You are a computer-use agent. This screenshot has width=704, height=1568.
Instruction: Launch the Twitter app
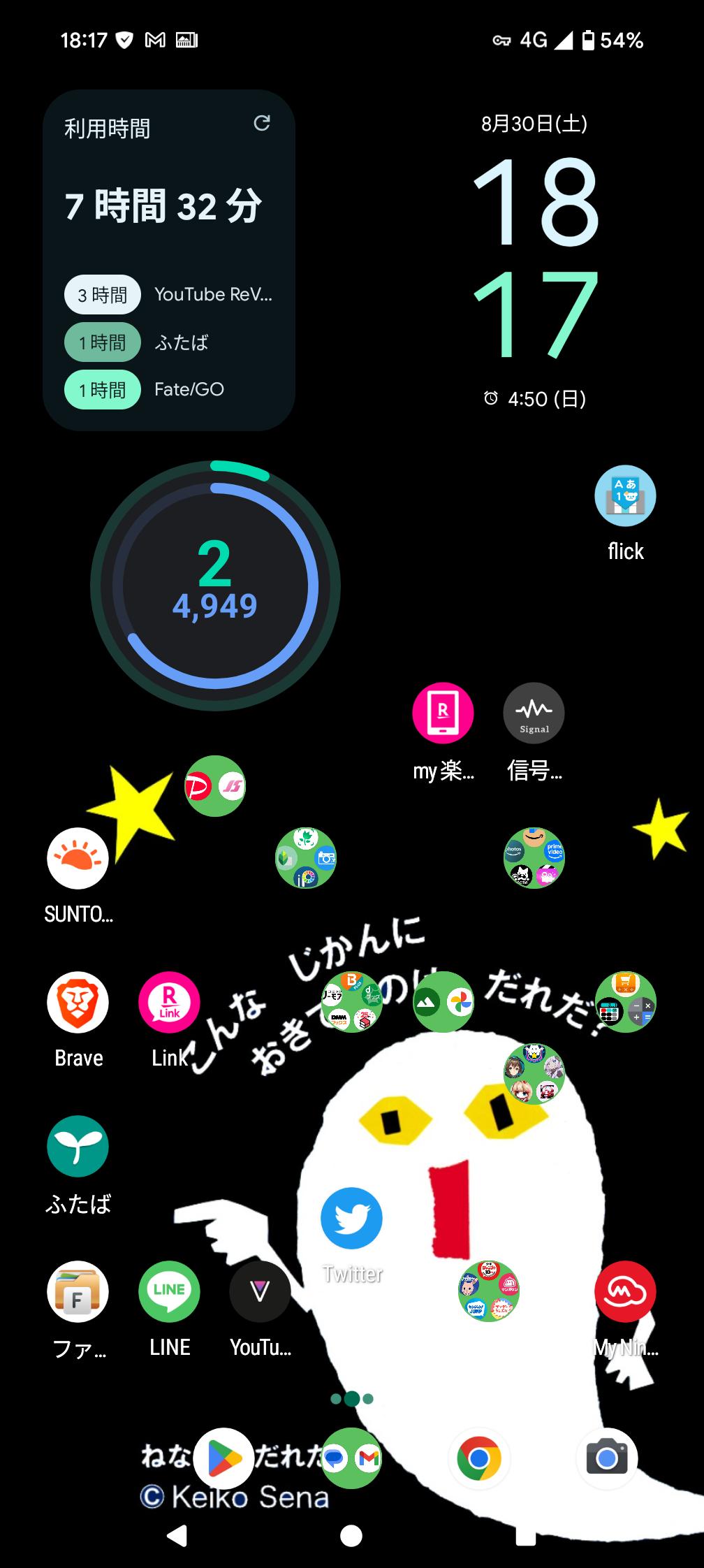pos(351,1218)
